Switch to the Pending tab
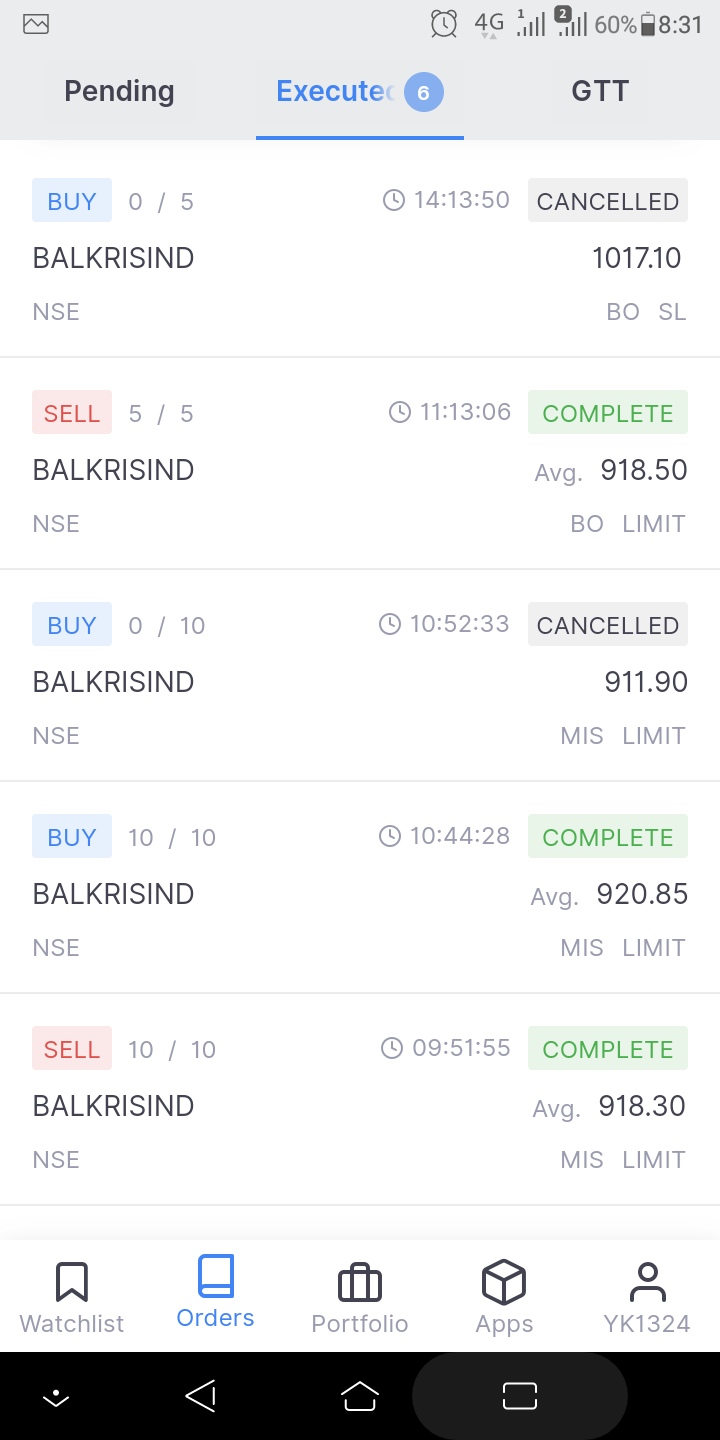This screenshot has width=720, height=1440. click(x=119, y=92)
